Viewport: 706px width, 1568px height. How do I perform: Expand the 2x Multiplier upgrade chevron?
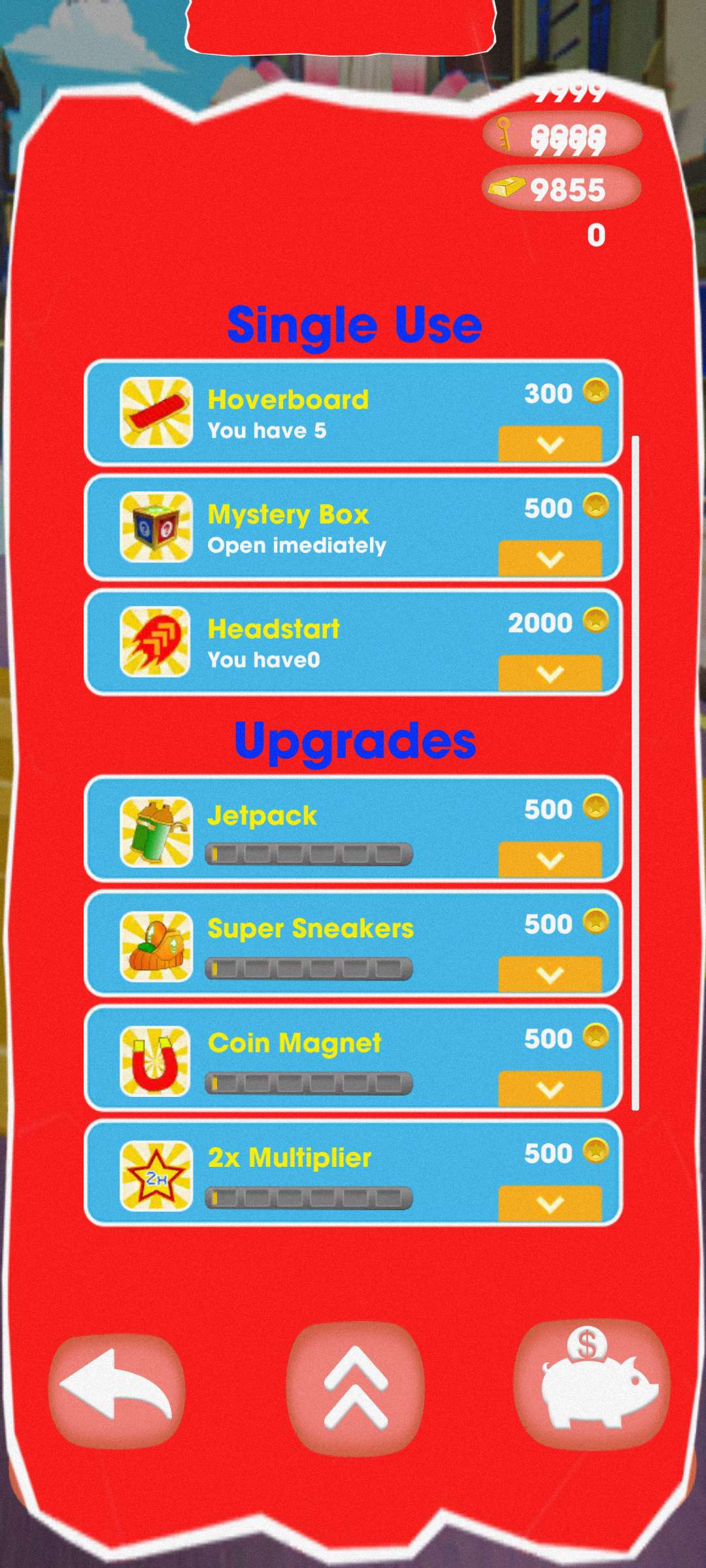pos(550,1204)
